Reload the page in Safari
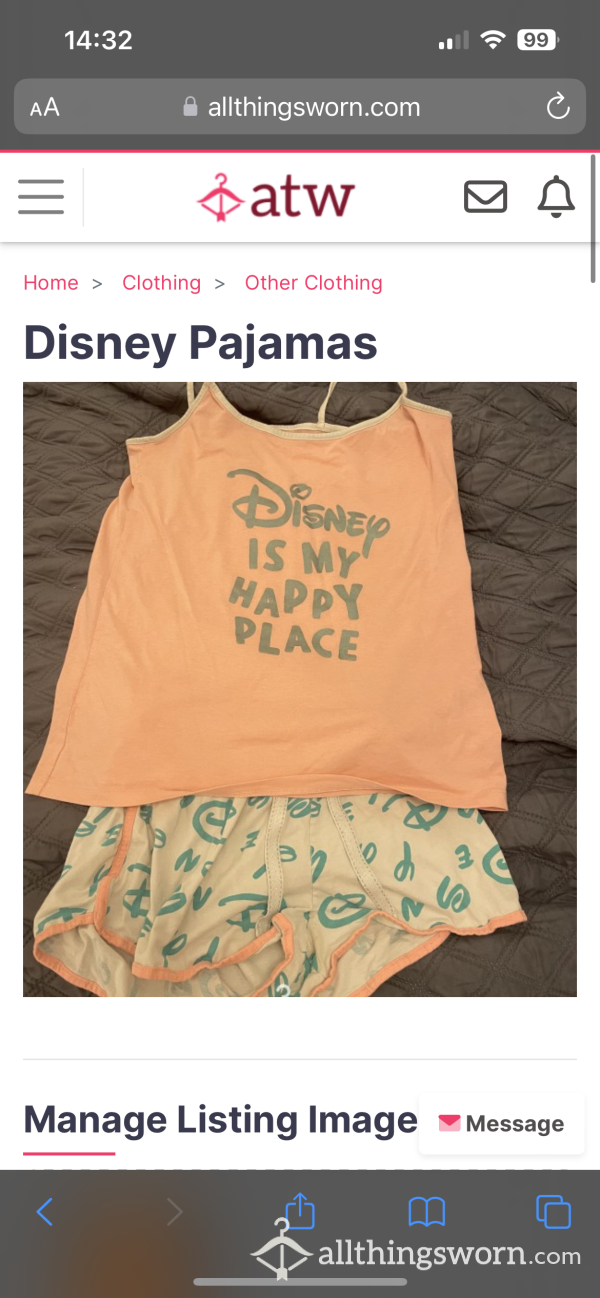600x1298 pixels. [557, 108]
